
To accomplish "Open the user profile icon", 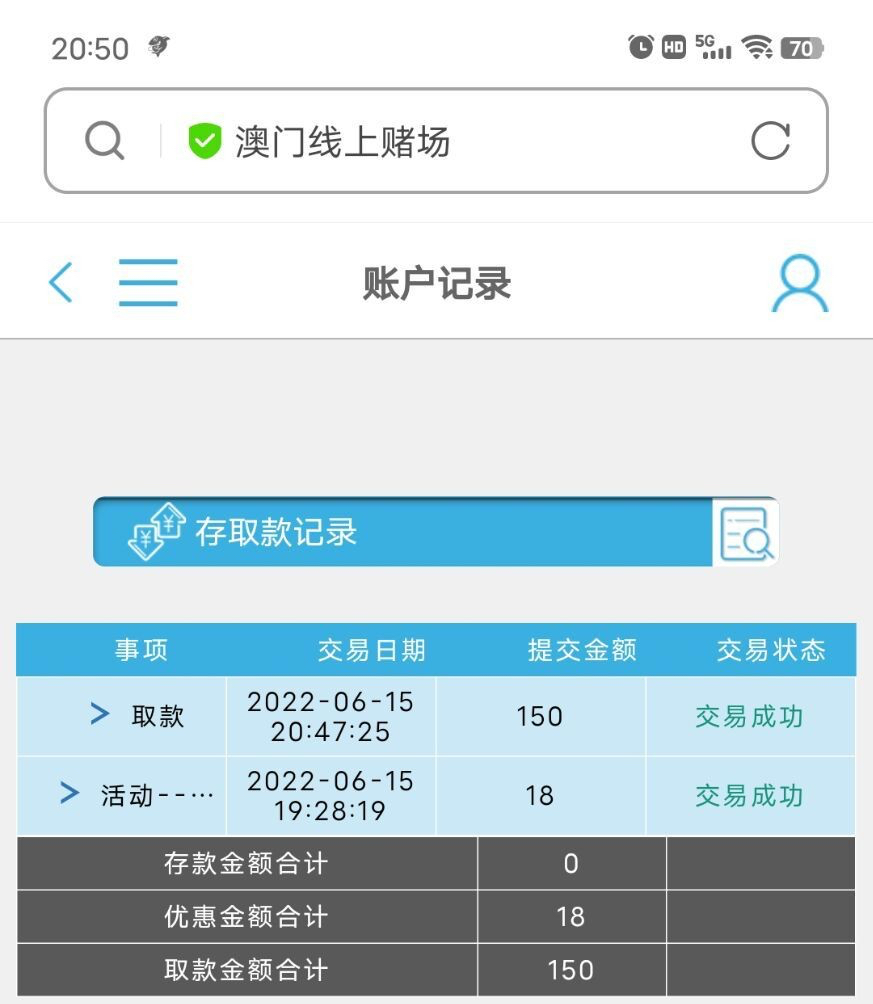I will point(800,284).
